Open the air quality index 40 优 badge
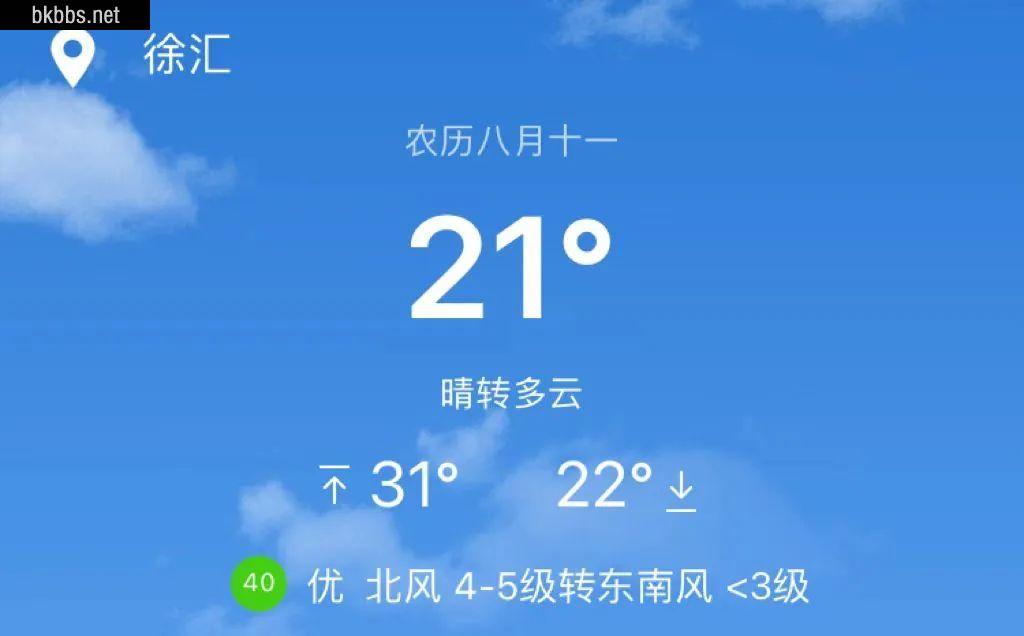This screenshot has width=1024, height=636. point(259,583)
